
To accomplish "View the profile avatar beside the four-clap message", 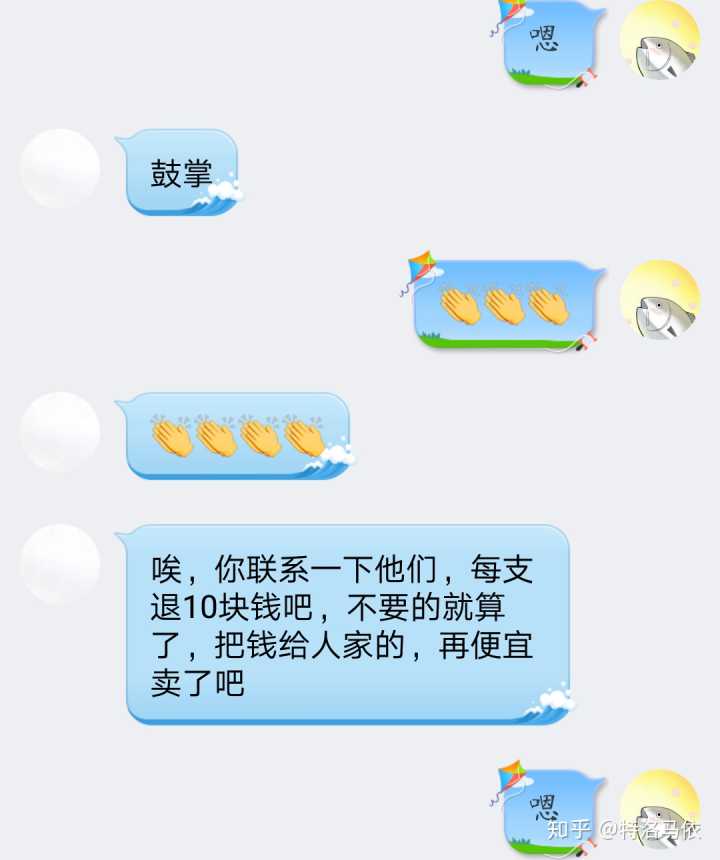I will point(60,432).
